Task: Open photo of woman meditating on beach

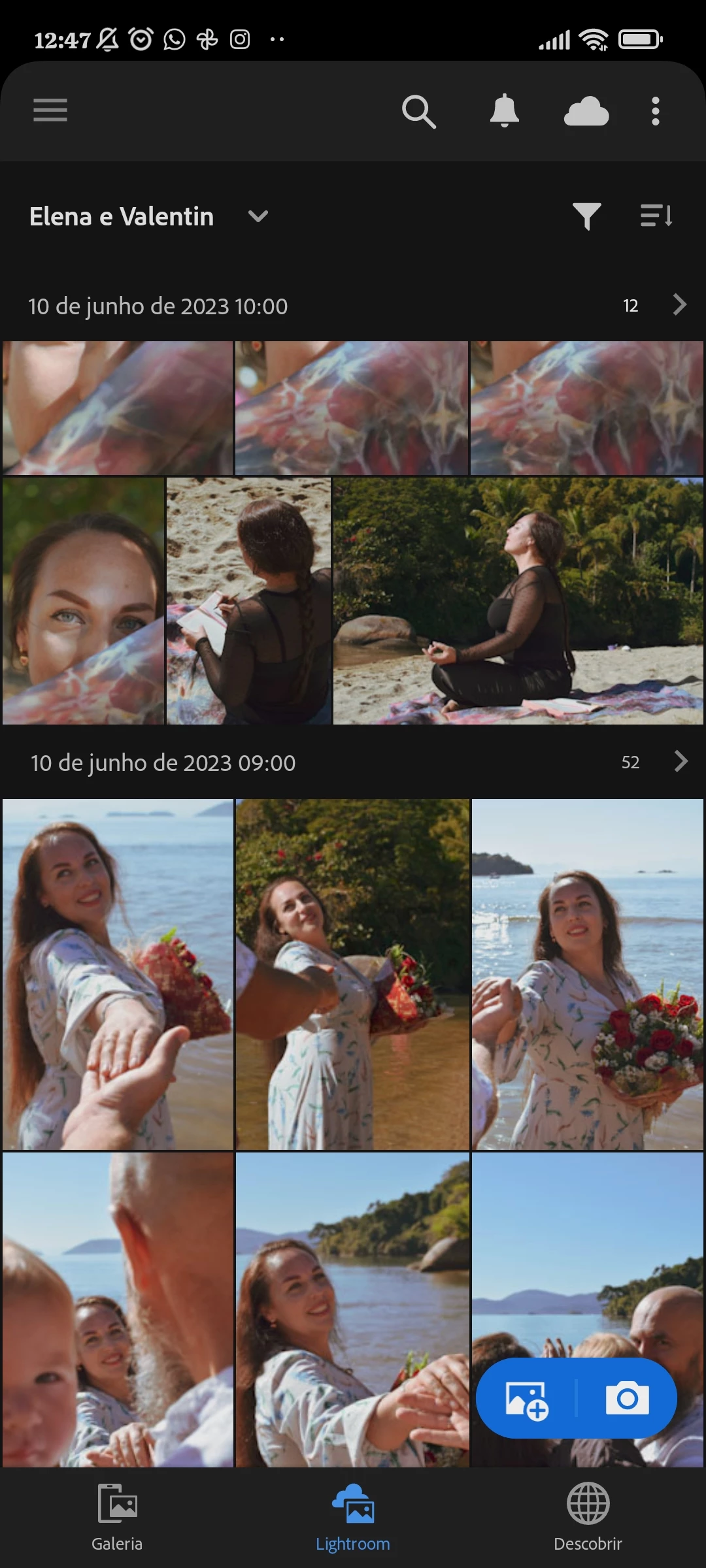Action: (518, 600)
